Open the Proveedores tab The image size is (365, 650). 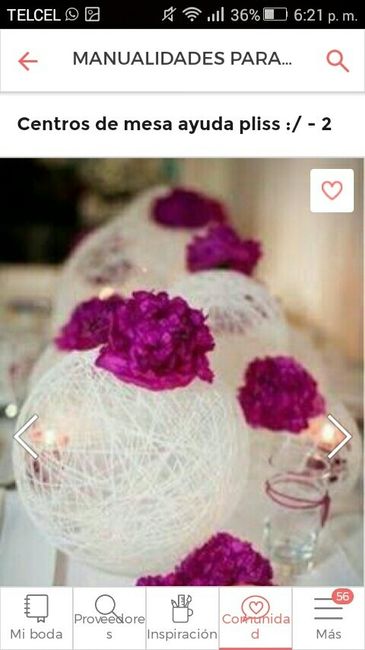(x=110, y=618)
